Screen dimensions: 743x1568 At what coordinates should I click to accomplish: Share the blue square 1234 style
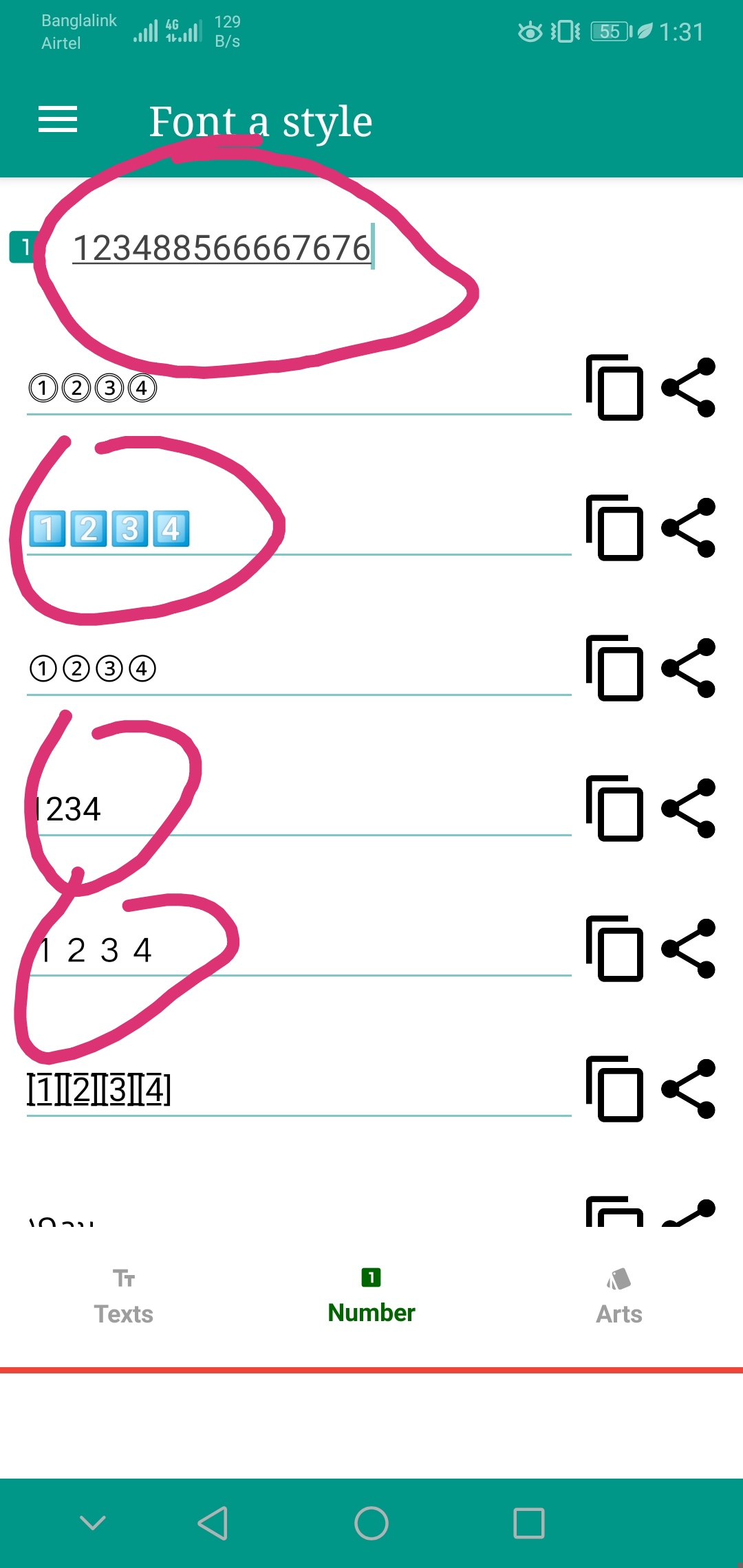[689, 527]
